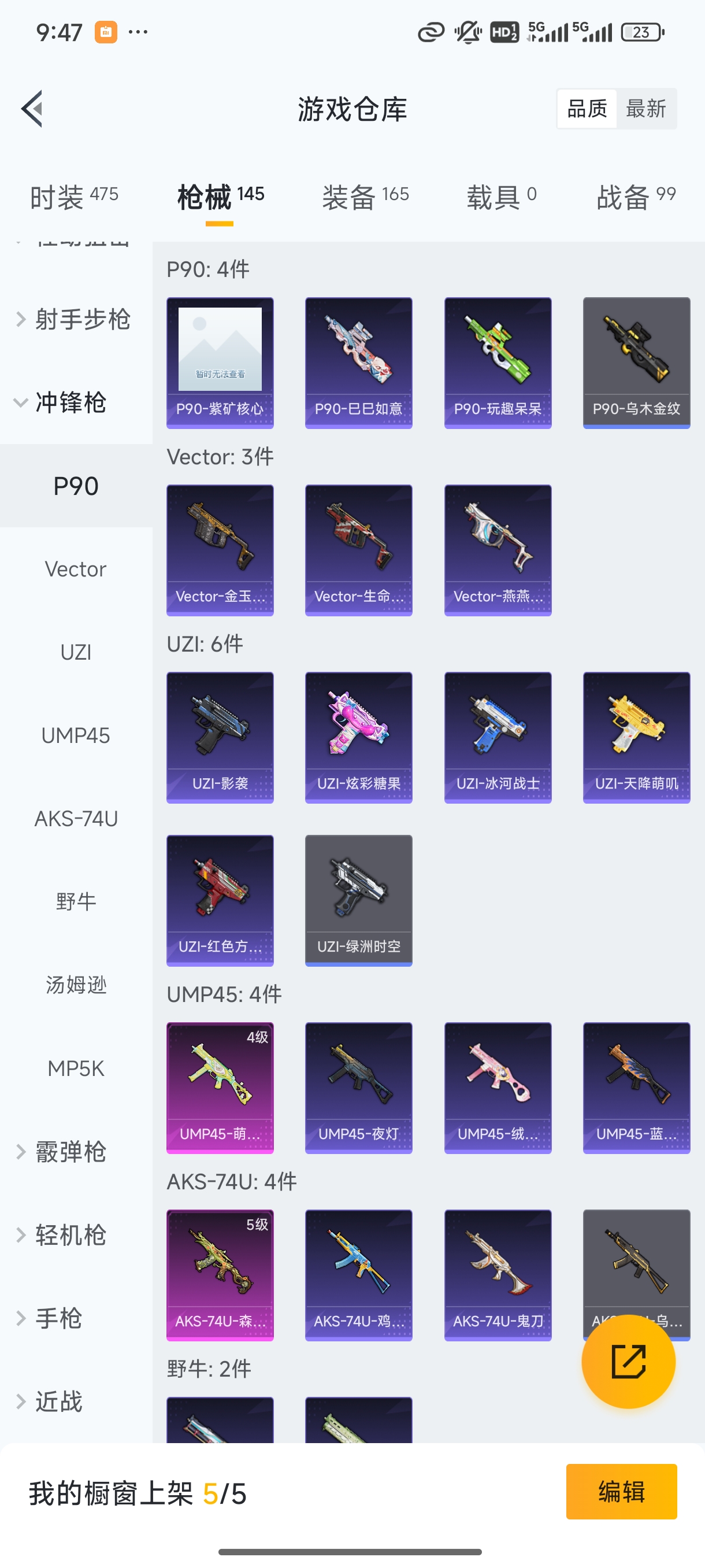Switch to the 时装 tab
The height and width of the screenshot is (1568, 705).
(73, 197)
